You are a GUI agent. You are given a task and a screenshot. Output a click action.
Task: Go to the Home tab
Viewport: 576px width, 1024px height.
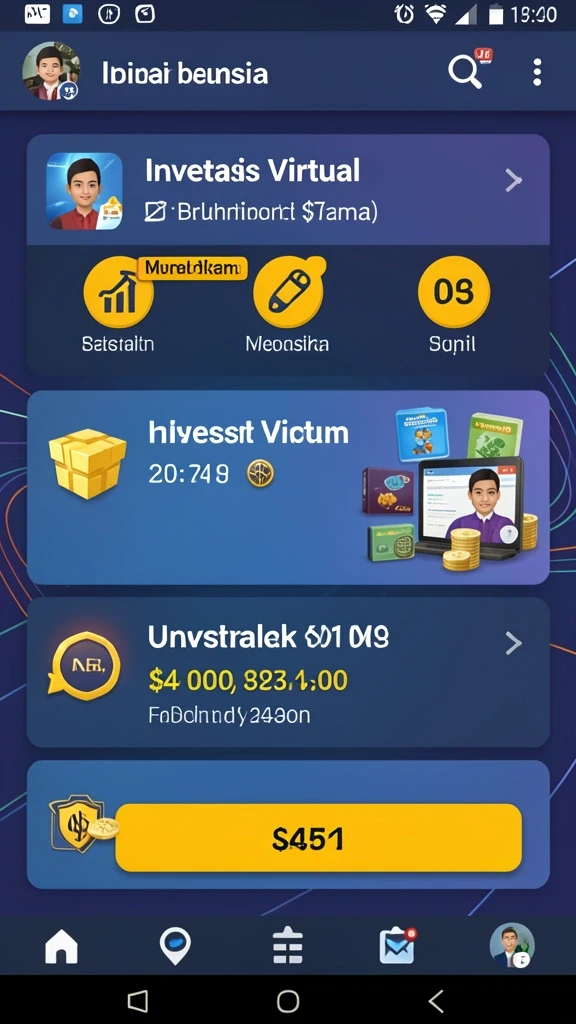[61, 946]
